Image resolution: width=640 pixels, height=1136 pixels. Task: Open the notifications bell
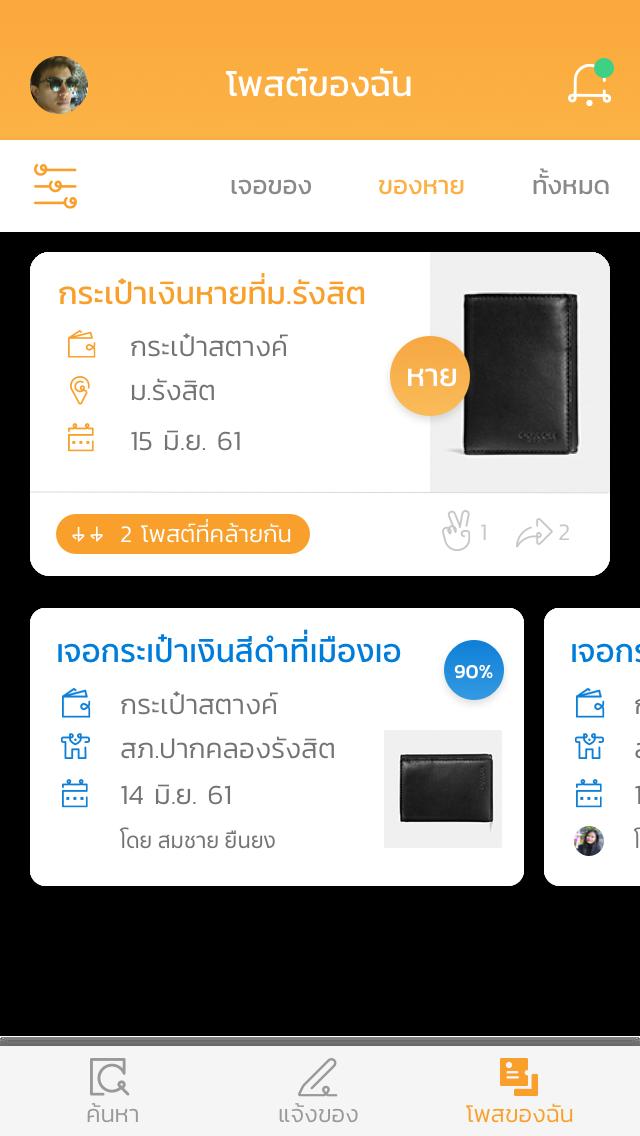(x=589, y=83)
